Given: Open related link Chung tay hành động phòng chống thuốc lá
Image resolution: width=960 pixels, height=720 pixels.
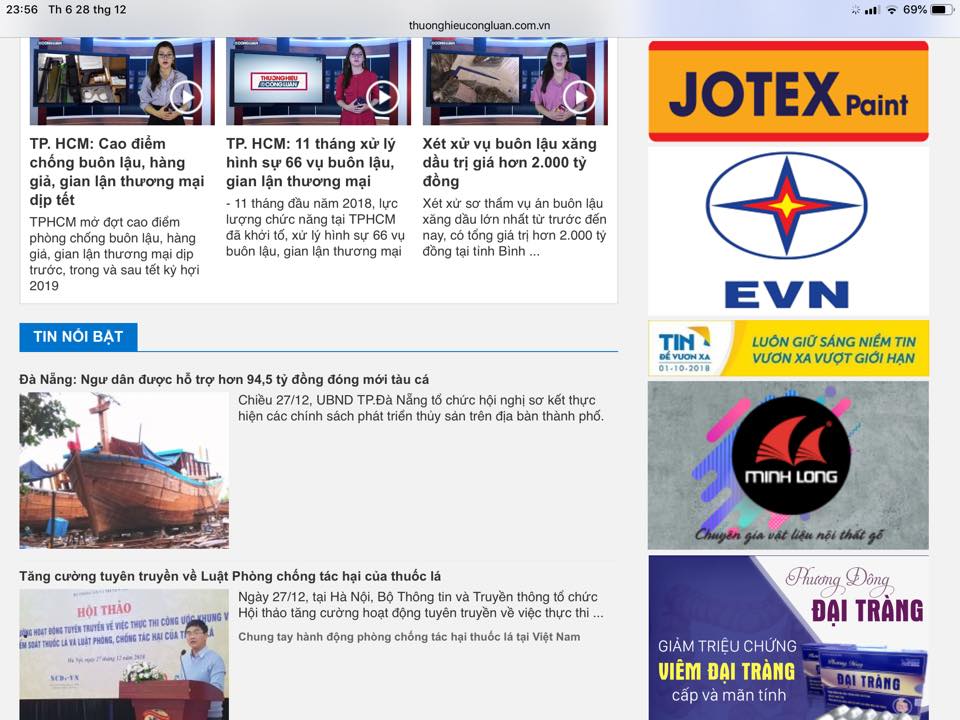Looking at the screenshot, I should pos(409,637).
